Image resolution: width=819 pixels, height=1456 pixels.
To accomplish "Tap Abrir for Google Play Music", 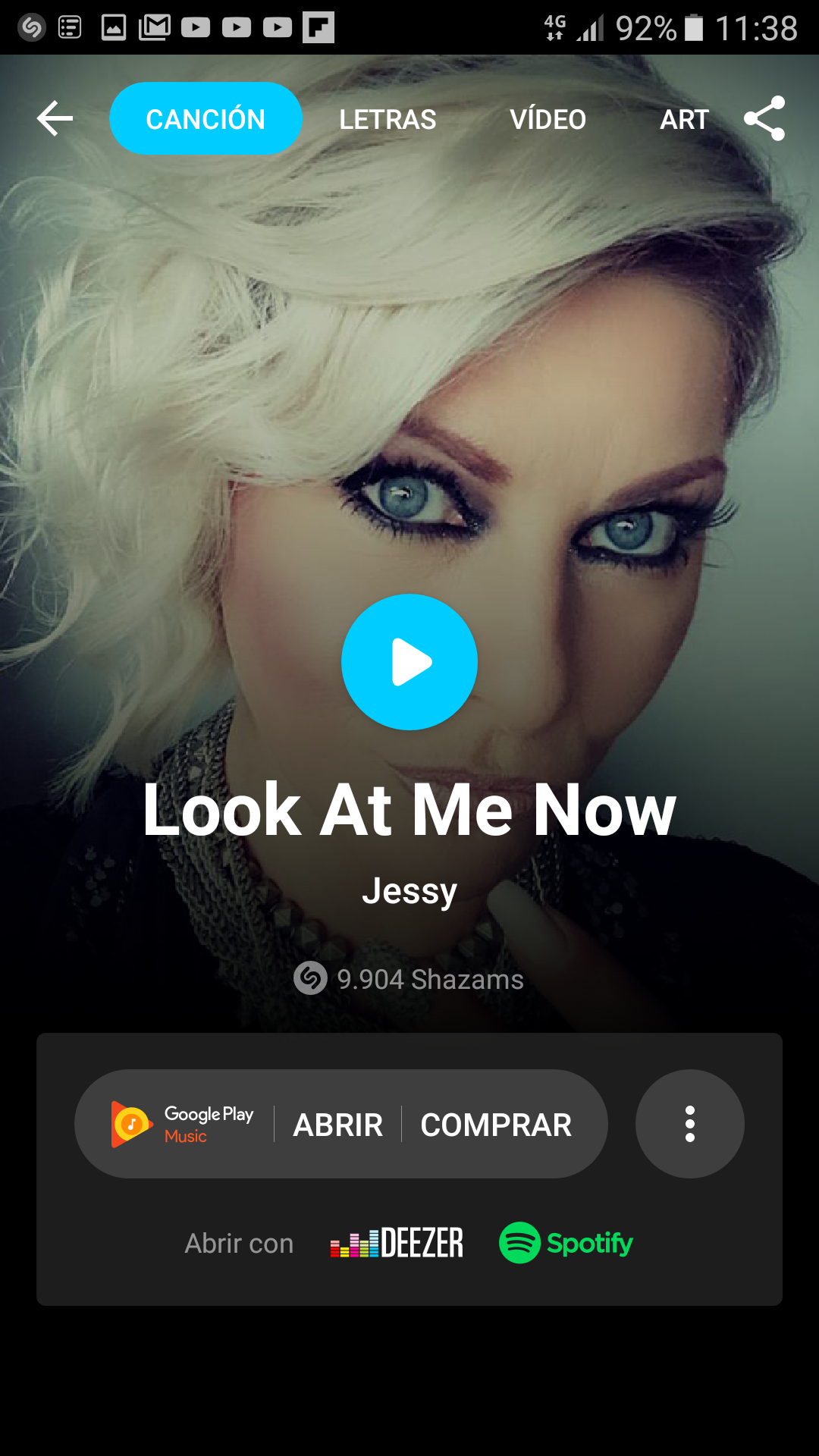I will click(338, 1125).
